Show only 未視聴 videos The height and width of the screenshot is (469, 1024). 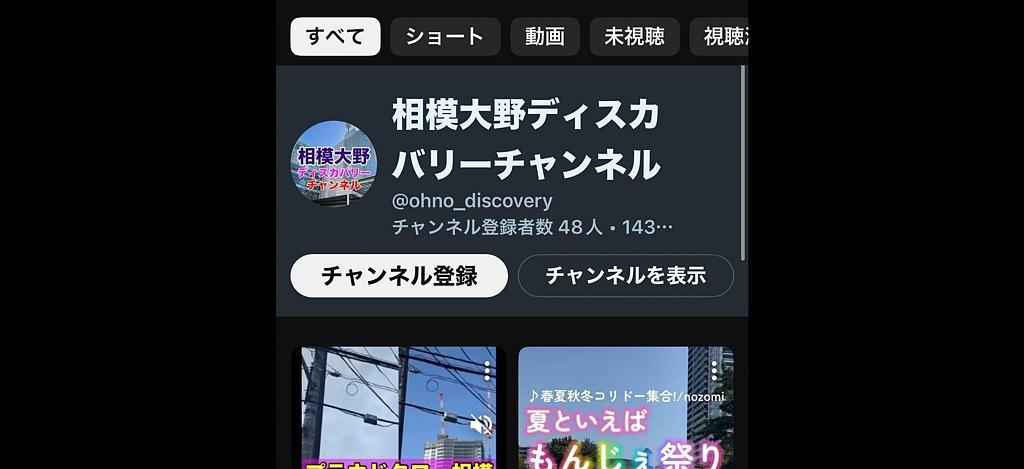634,37
